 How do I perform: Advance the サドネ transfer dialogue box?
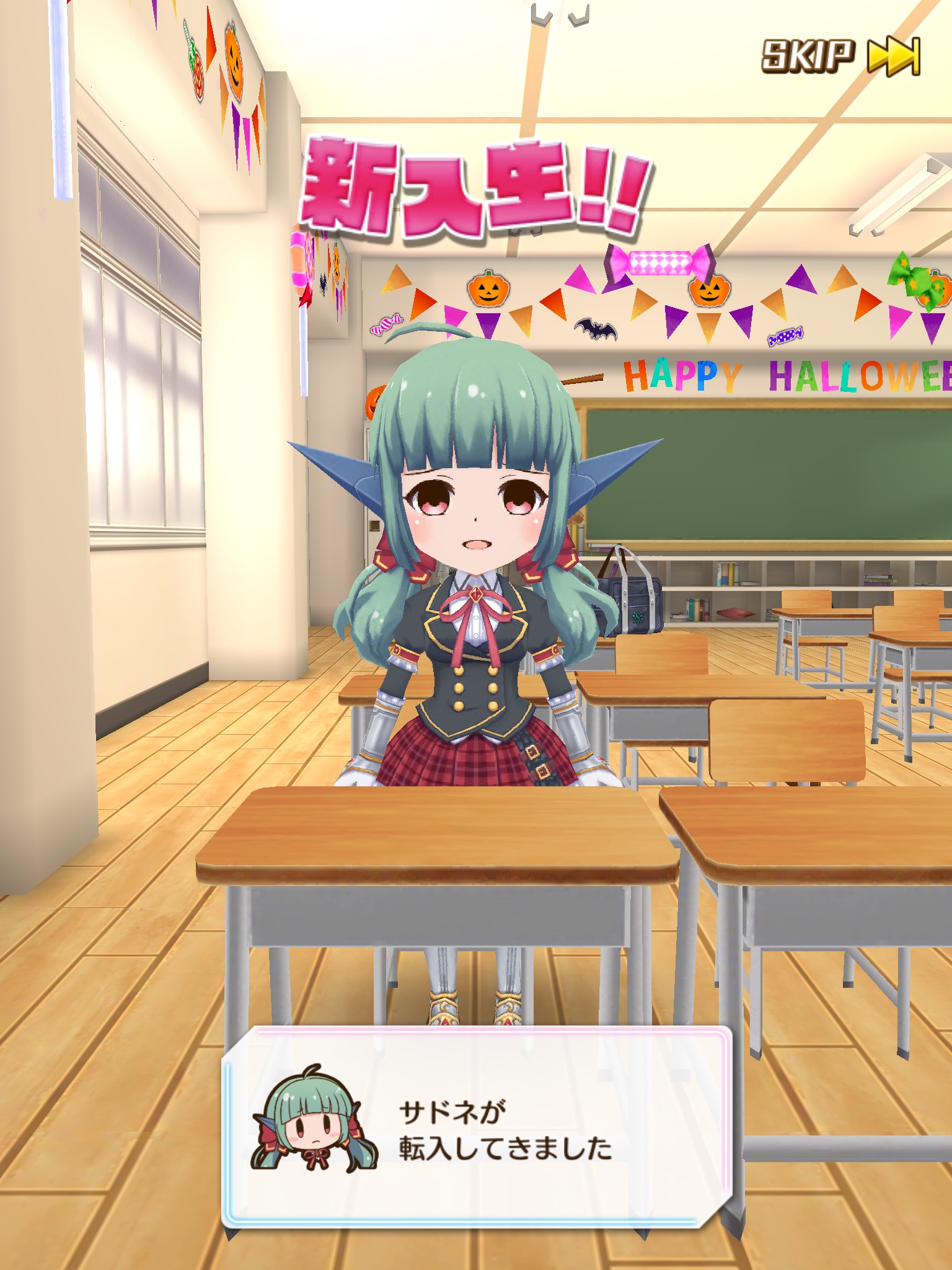pos(476,1128)
